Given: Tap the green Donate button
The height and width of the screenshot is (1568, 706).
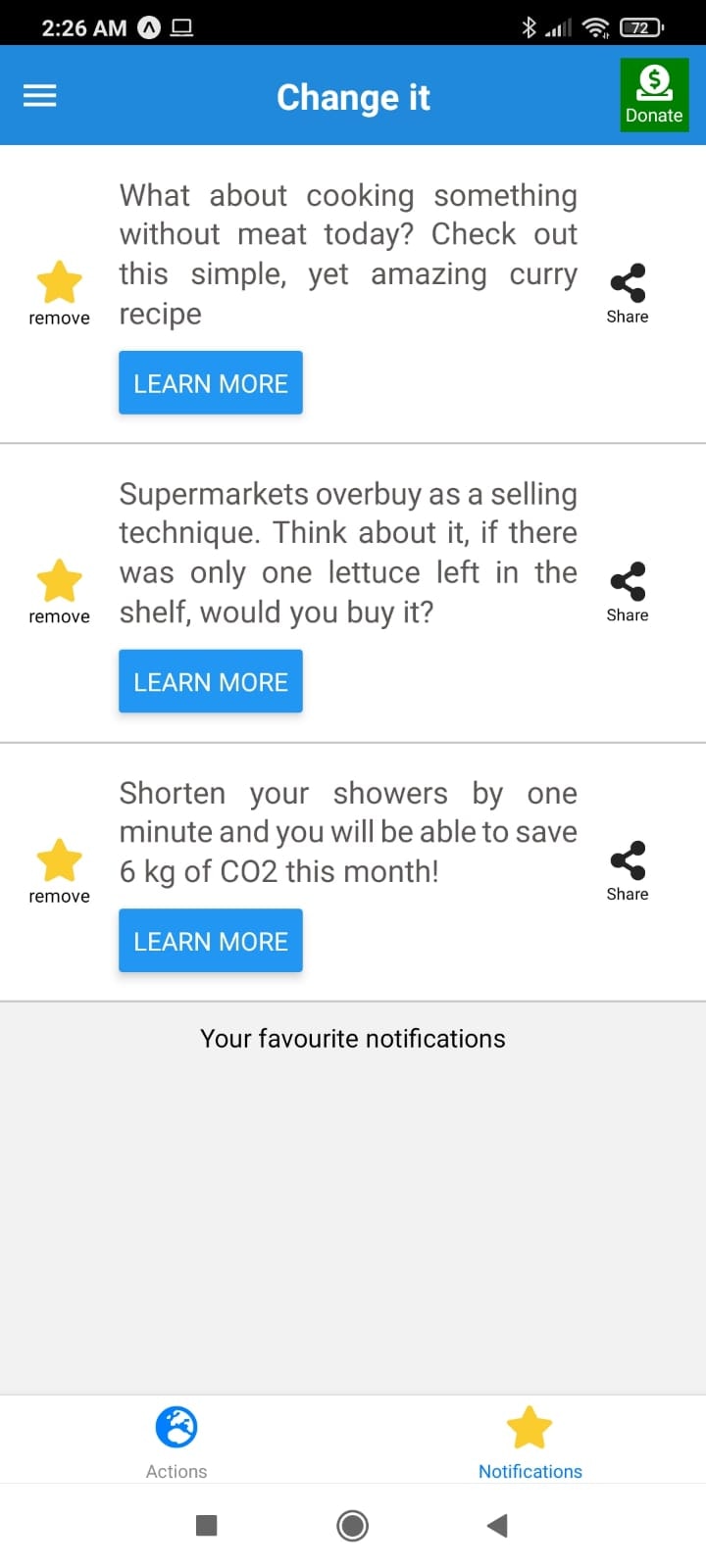Looking at the screenshot, I should pyautogui.click(x=654, y=95).
